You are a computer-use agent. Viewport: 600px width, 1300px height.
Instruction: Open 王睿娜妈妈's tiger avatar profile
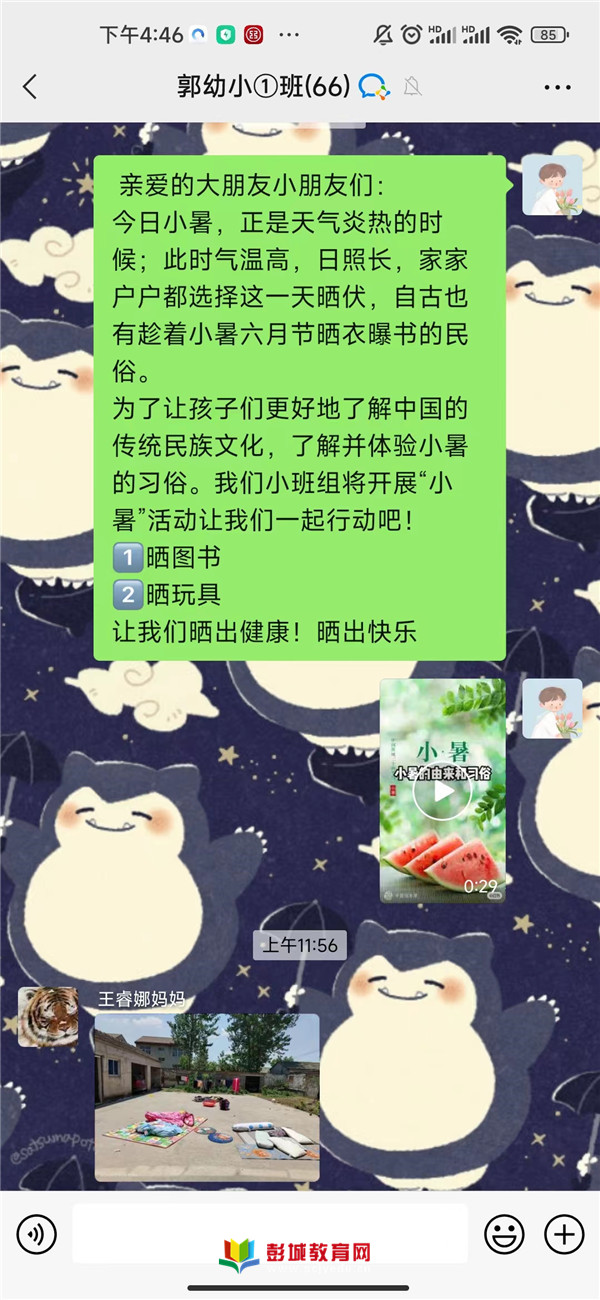pos(48,1017)
